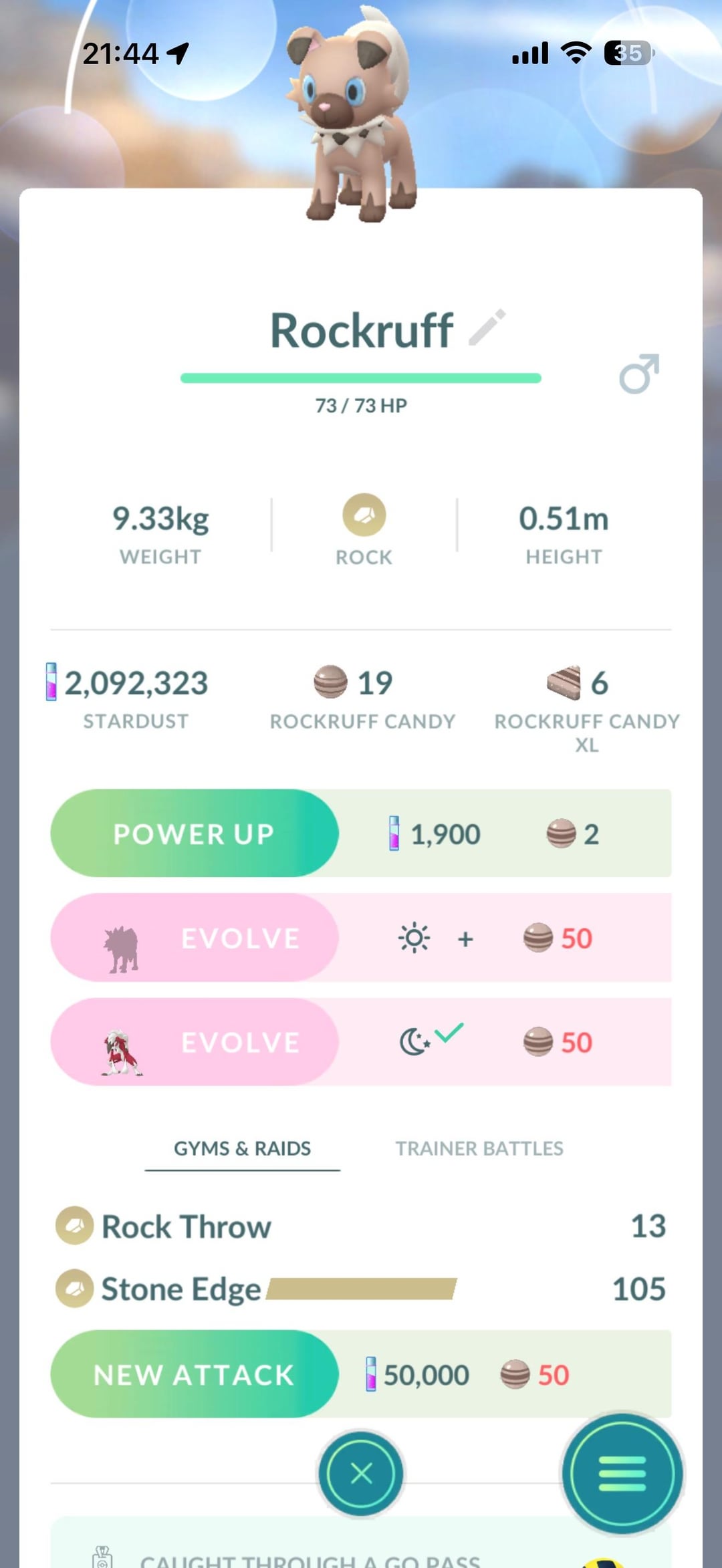Evolve Rockruff using the daytime option
The image size is (722, 1568).
tap(195, 937)
